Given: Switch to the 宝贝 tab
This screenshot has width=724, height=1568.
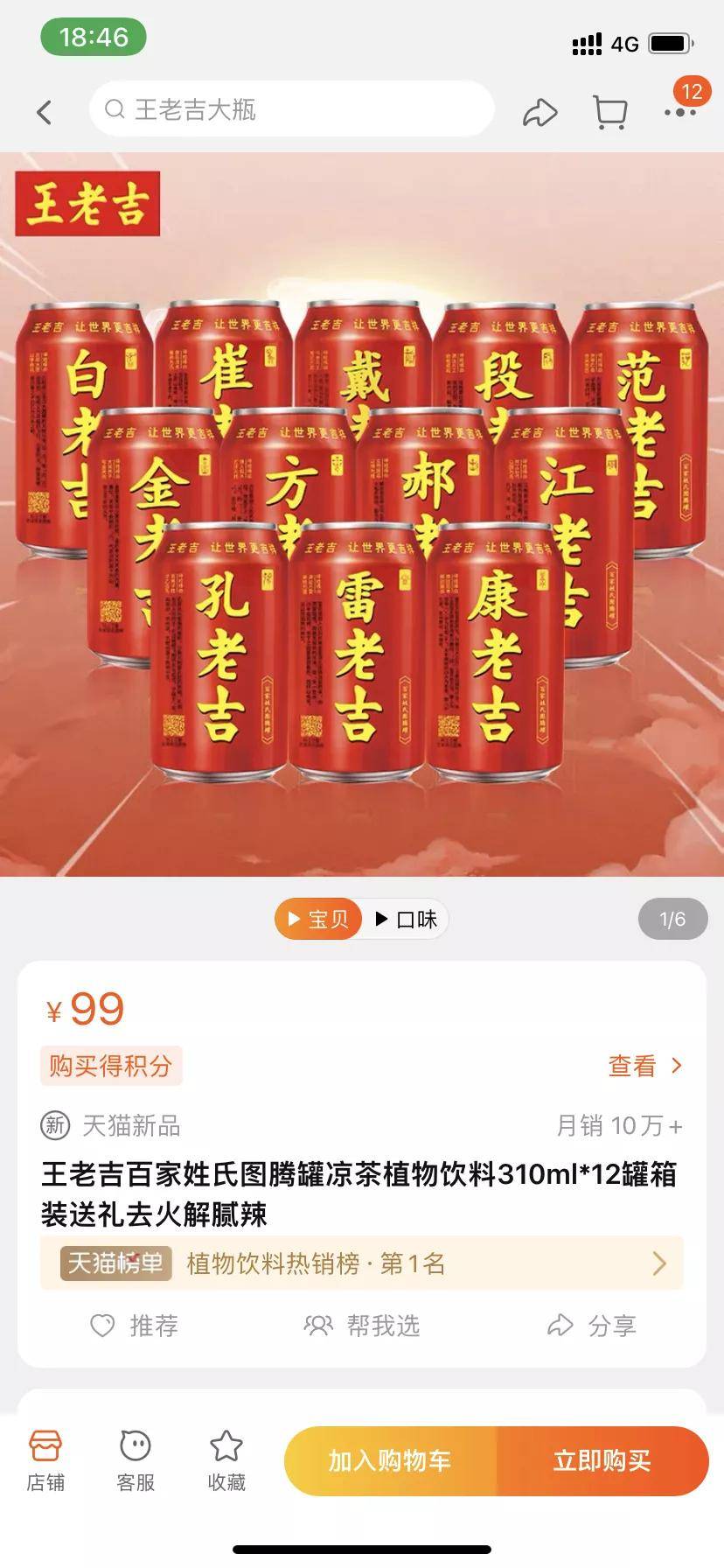Looking at the screenshot, I should (x=317, y=919).
